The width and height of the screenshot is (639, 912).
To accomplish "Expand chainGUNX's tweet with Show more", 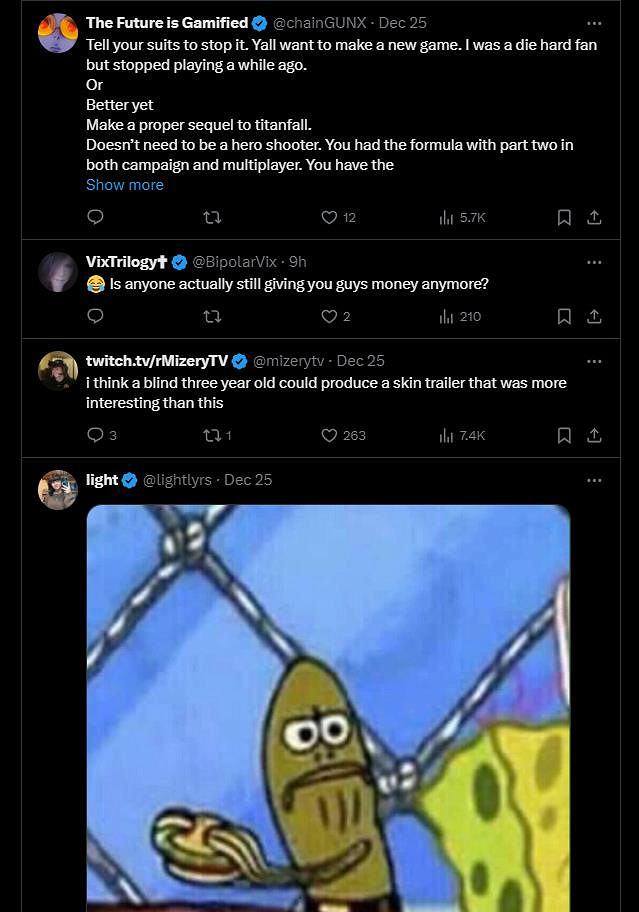I will pyautogui.click(x=124, y=185).
